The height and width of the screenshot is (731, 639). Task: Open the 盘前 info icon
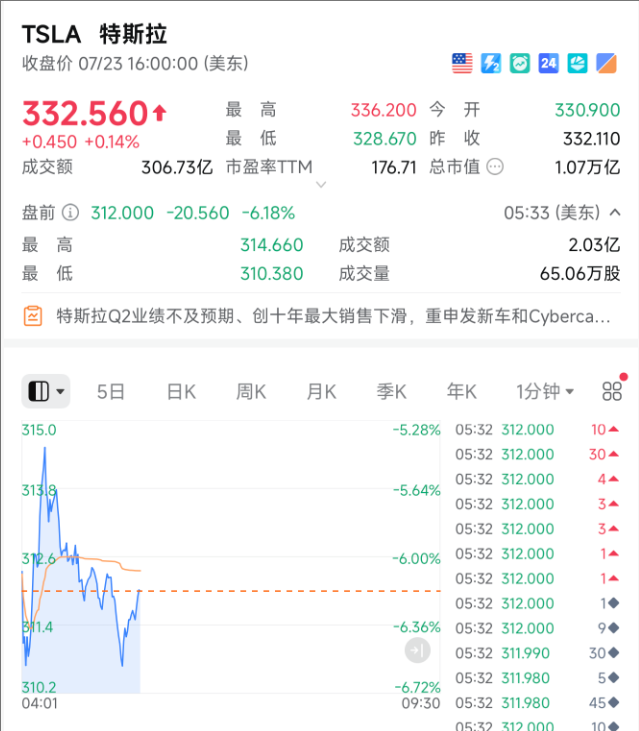(x=70, y=212)
